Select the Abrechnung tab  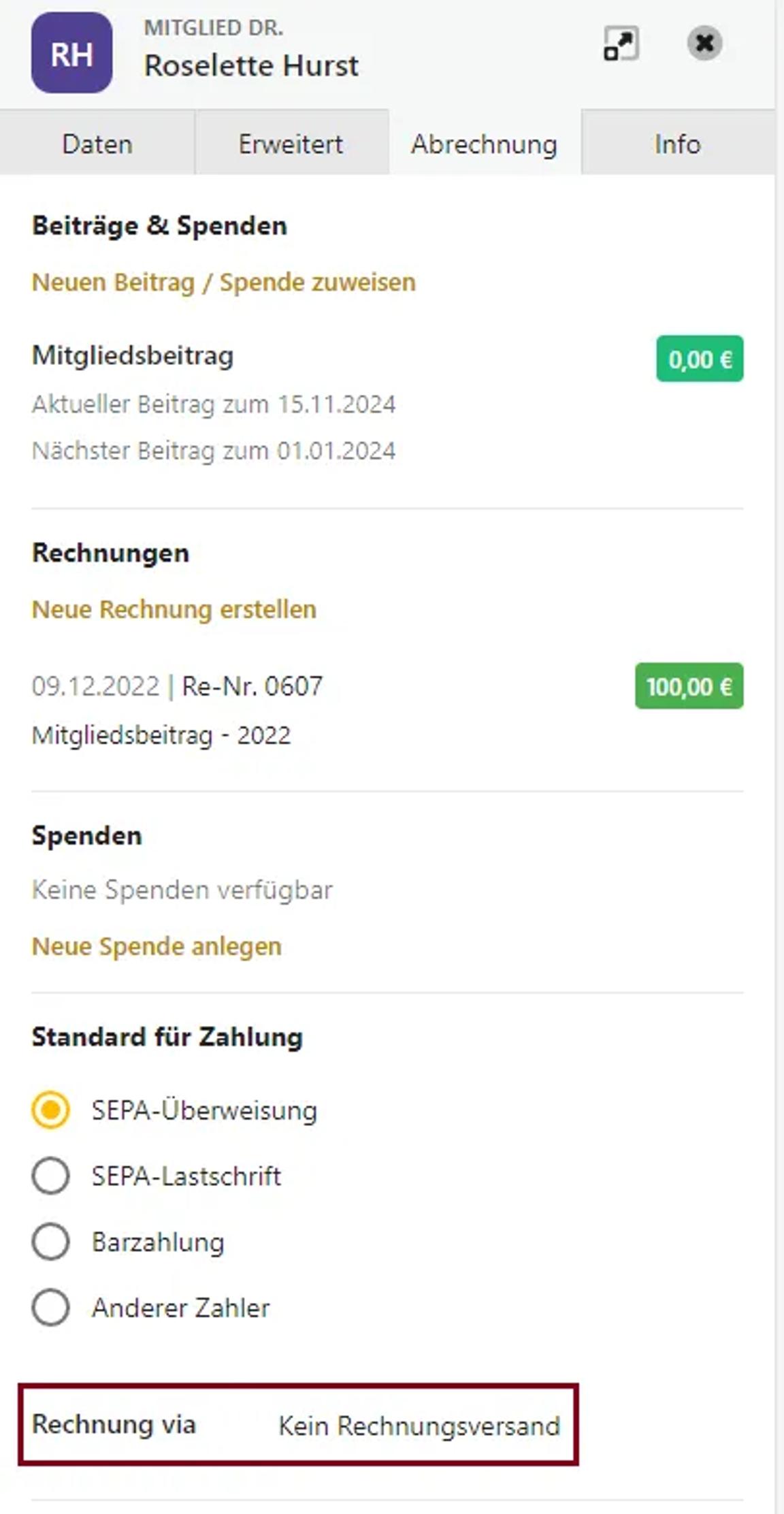pyautogui.click(x=485, y=144)
